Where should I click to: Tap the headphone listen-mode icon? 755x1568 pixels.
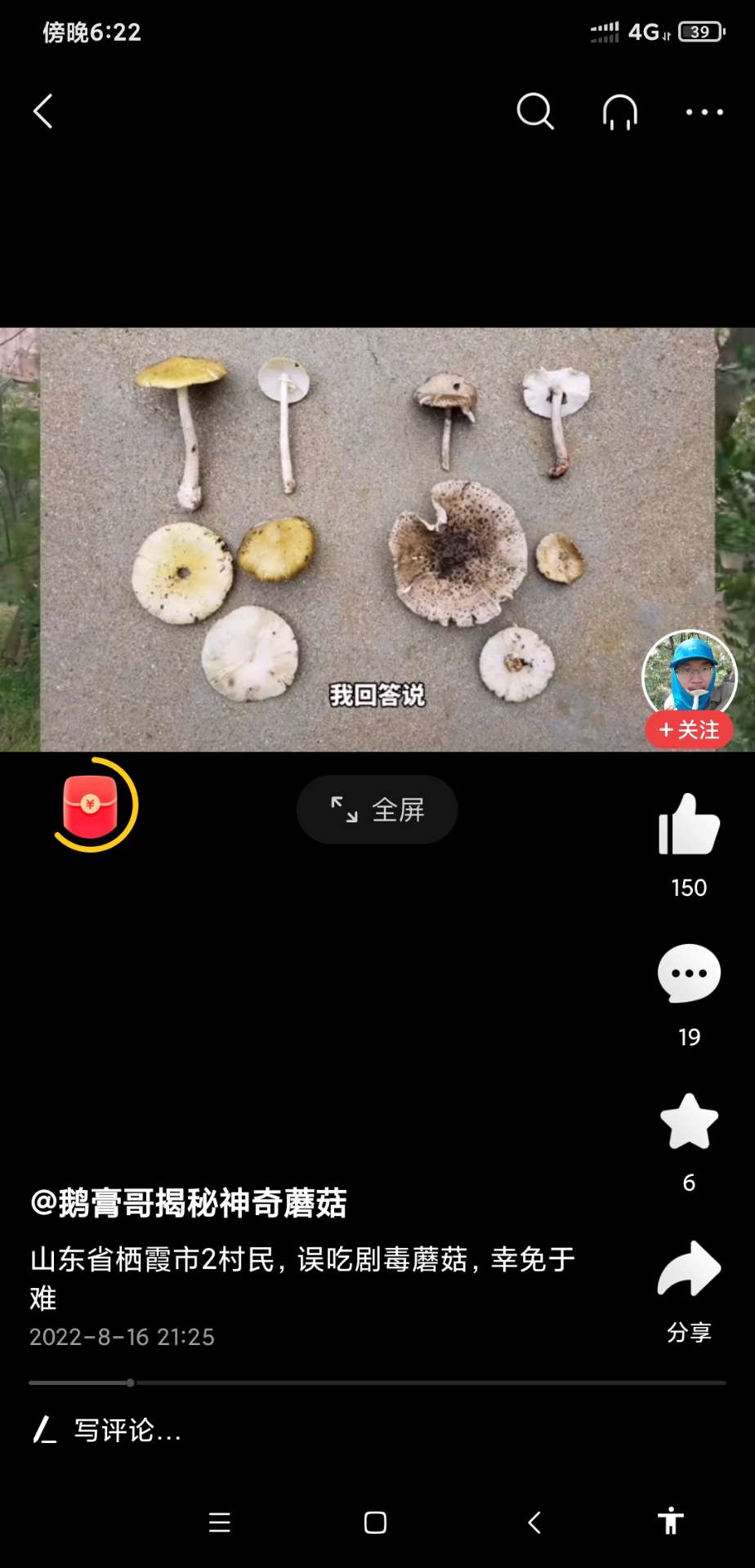coord(620,112)
